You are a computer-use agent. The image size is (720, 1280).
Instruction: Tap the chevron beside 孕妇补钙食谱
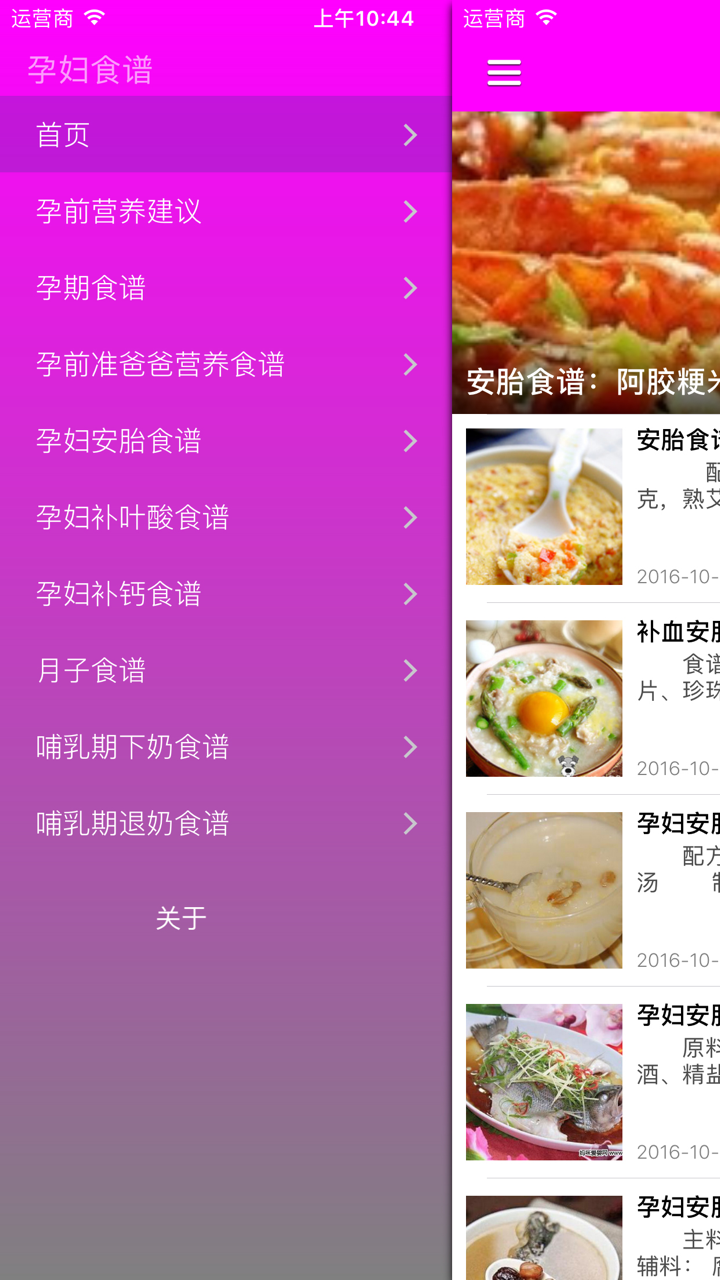coord(410,594)
